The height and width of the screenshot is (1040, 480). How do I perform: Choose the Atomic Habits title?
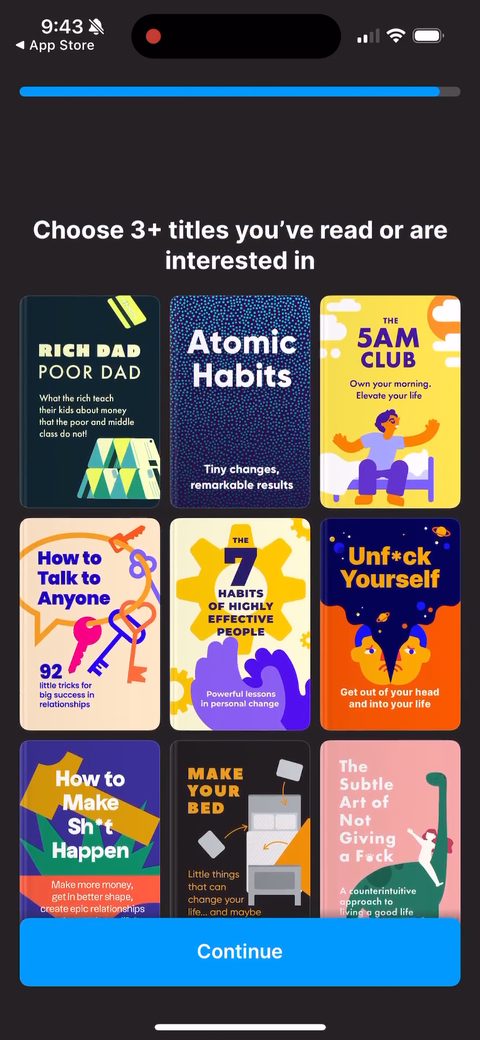[240, 401]
